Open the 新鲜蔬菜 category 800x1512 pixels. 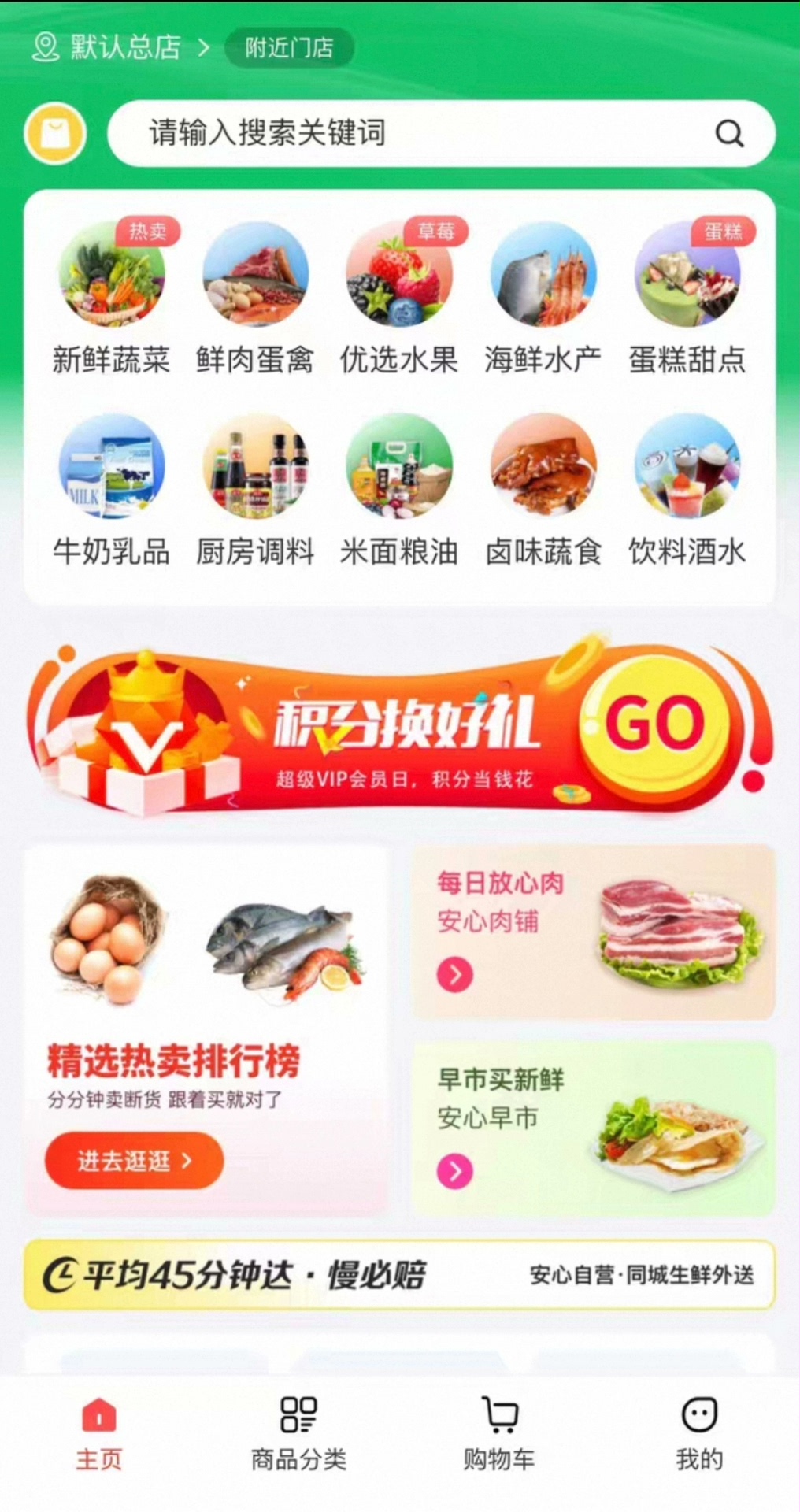click(x=111, y=297)
